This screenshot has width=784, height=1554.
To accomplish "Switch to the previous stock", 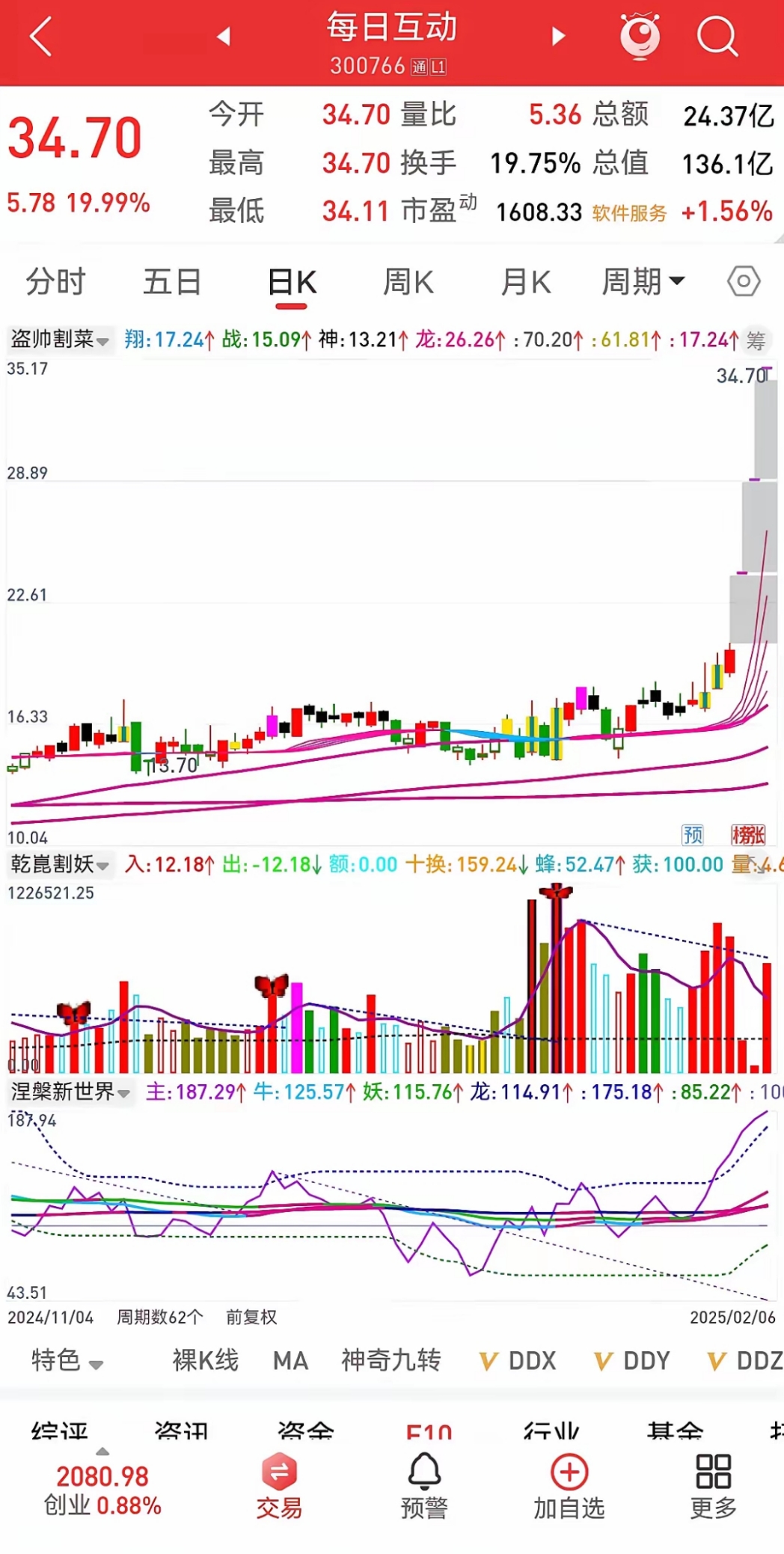I will point(223,36).
